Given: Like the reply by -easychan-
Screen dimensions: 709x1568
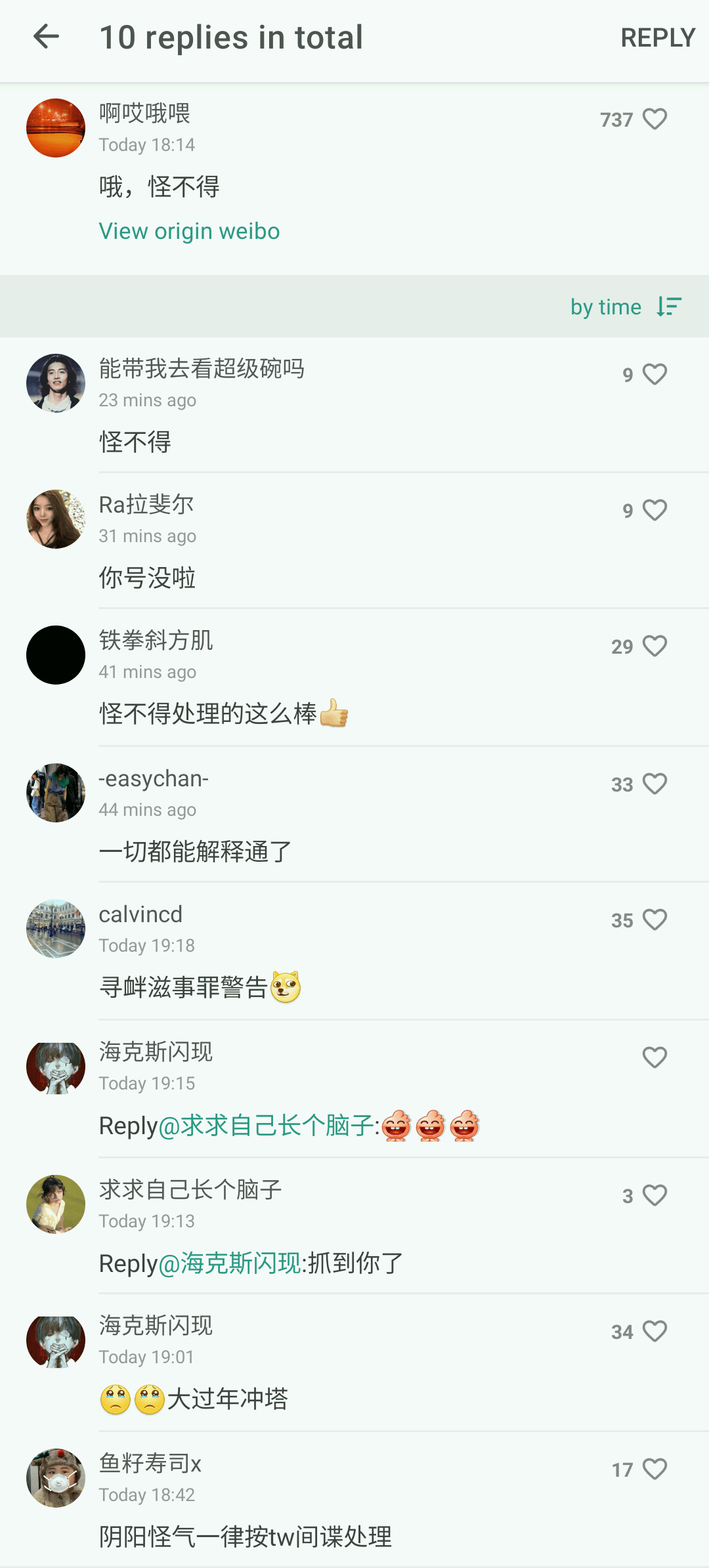Looking at the screenshot, I should click(655, 784).
